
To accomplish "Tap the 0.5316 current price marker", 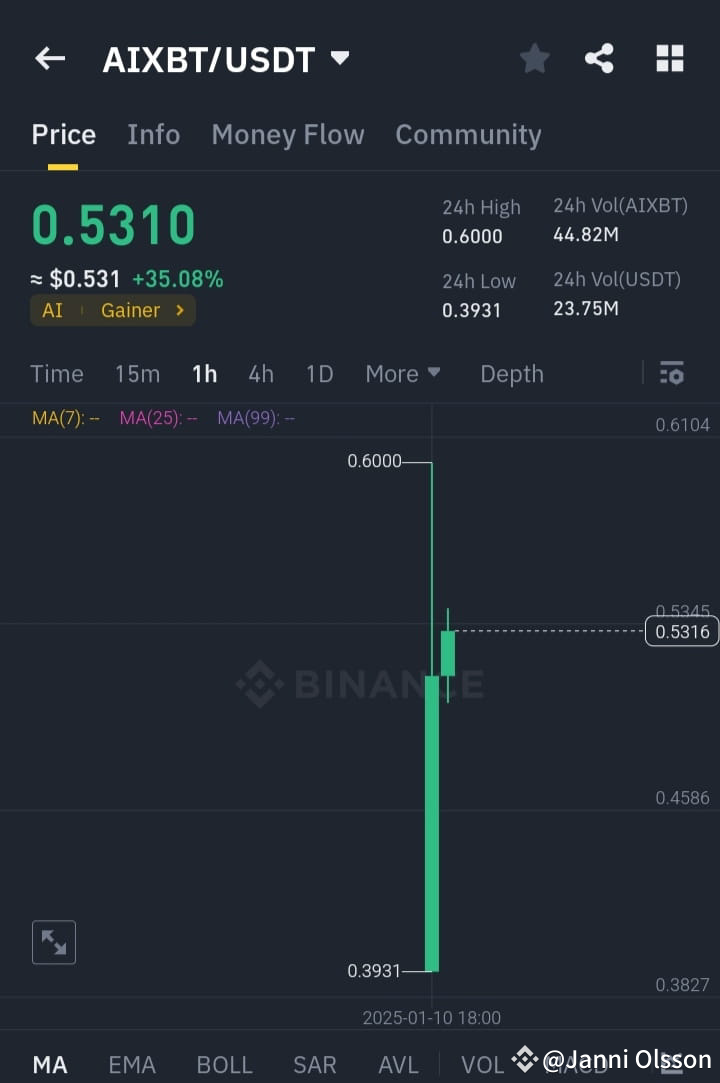I will click(683, 631).
